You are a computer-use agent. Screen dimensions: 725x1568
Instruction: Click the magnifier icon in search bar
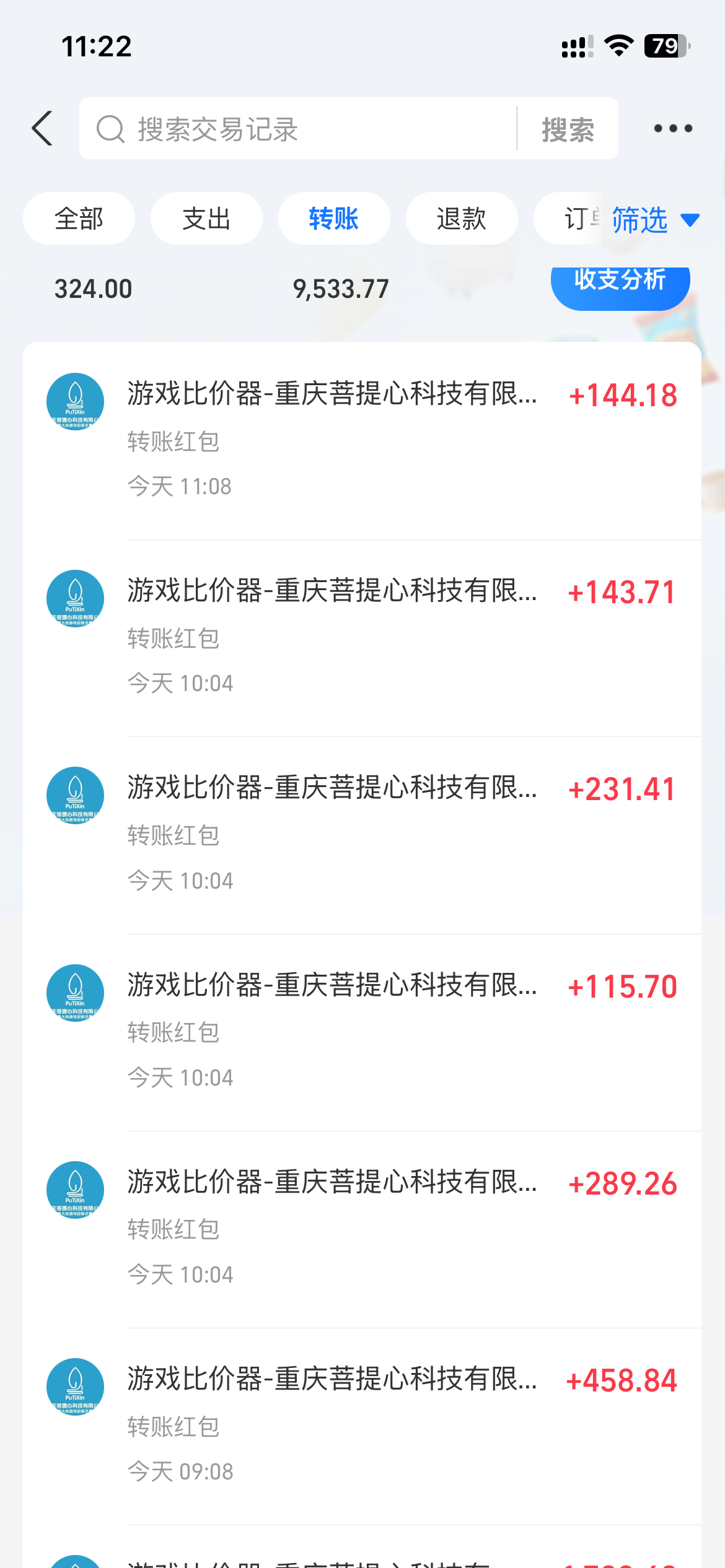pos(110,129)
